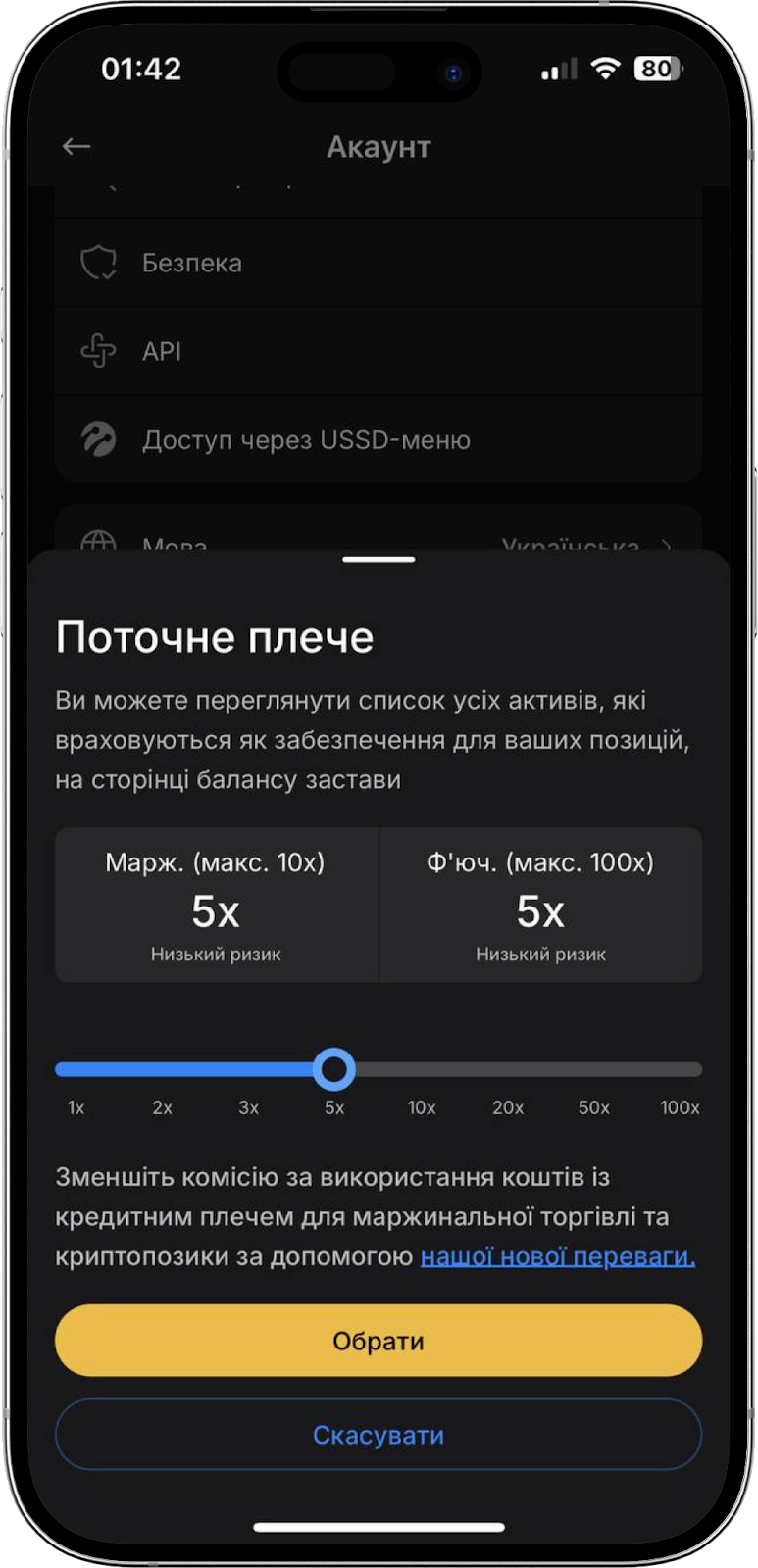Cancel with the Скасувати button
Screen dimensions: 758x1568
379,1435
